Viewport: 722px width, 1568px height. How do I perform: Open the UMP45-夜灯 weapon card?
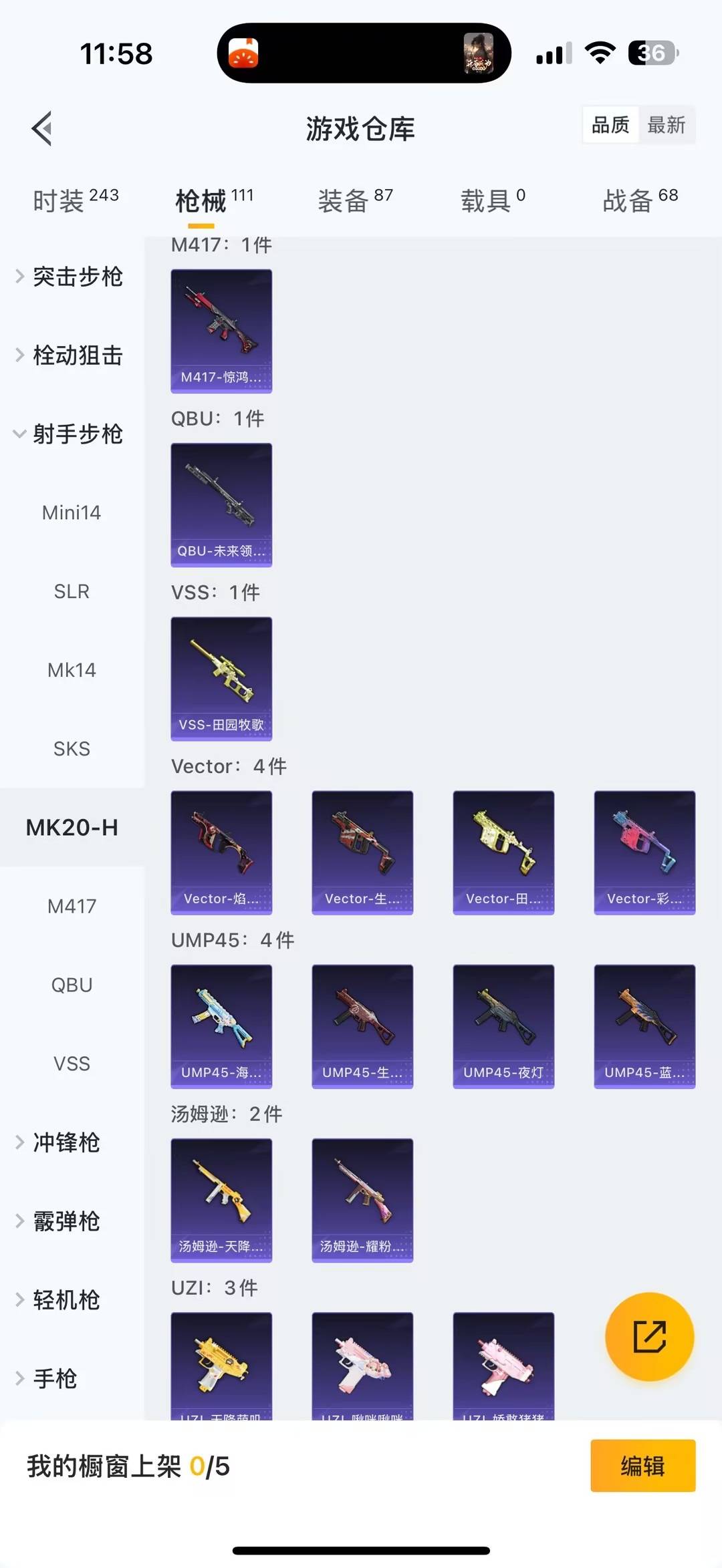[503, 1028]
